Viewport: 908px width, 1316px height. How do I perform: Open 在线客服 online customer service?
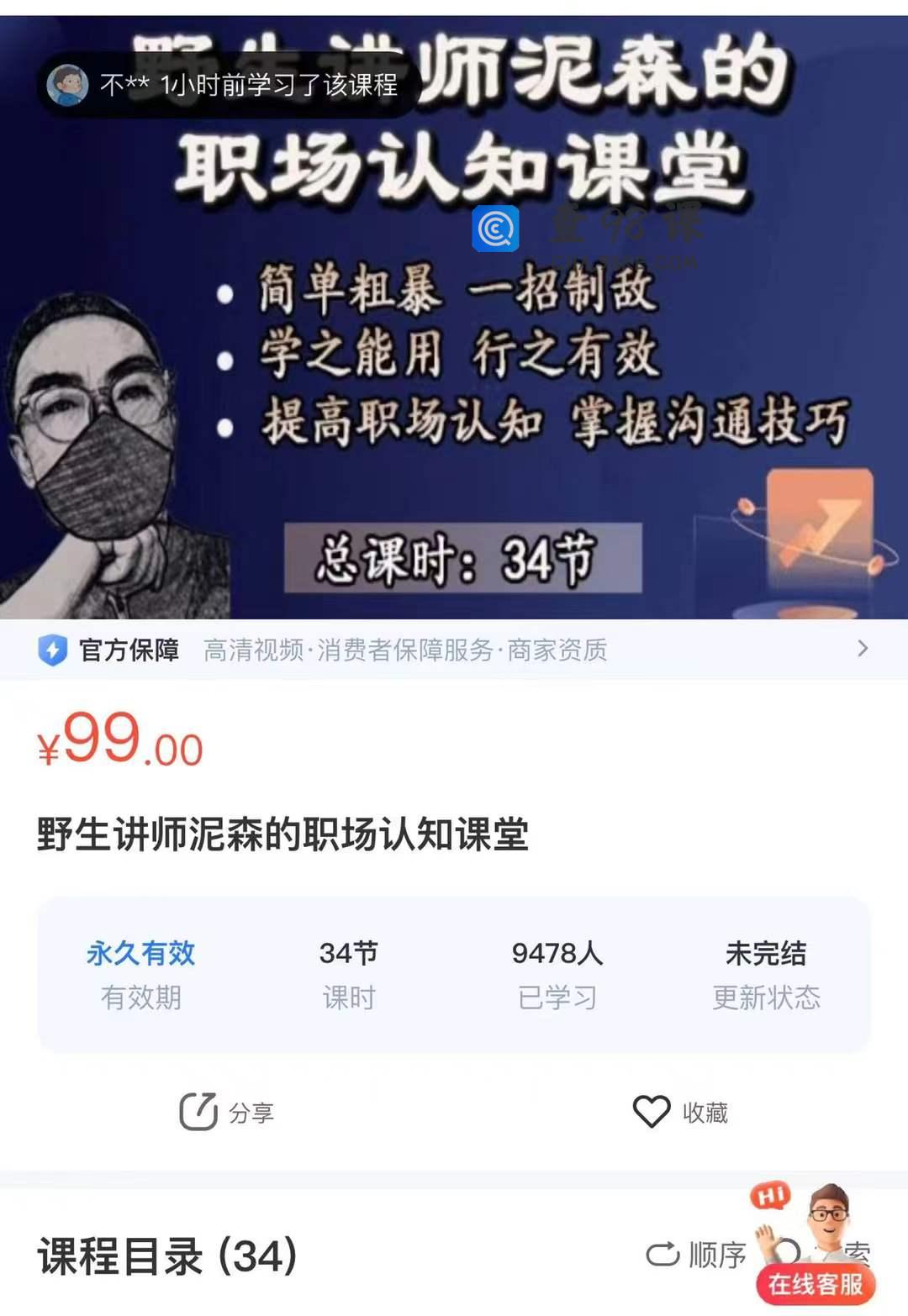click(x=815, y=1283)
